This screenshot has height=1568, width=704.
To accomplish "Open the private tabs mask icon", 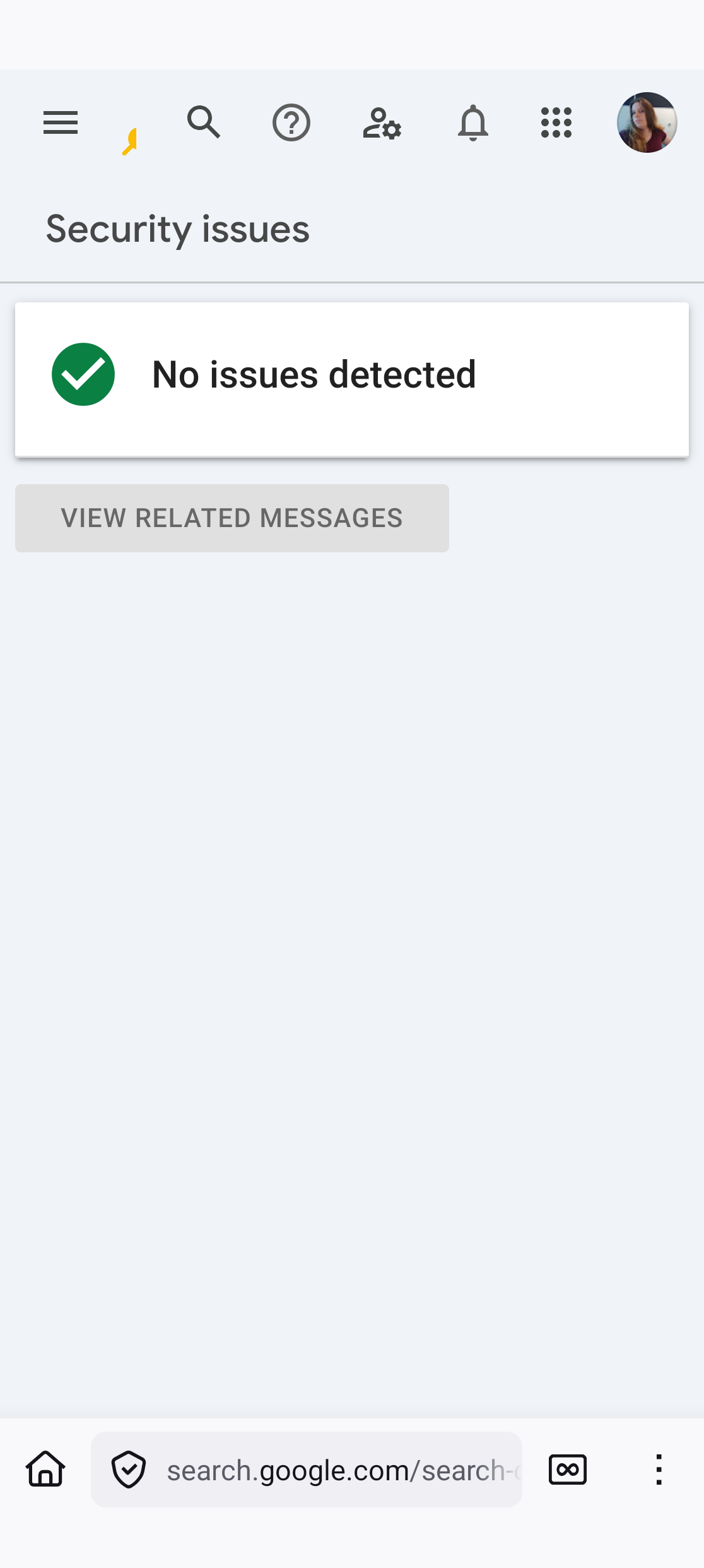I will 568,1470.
